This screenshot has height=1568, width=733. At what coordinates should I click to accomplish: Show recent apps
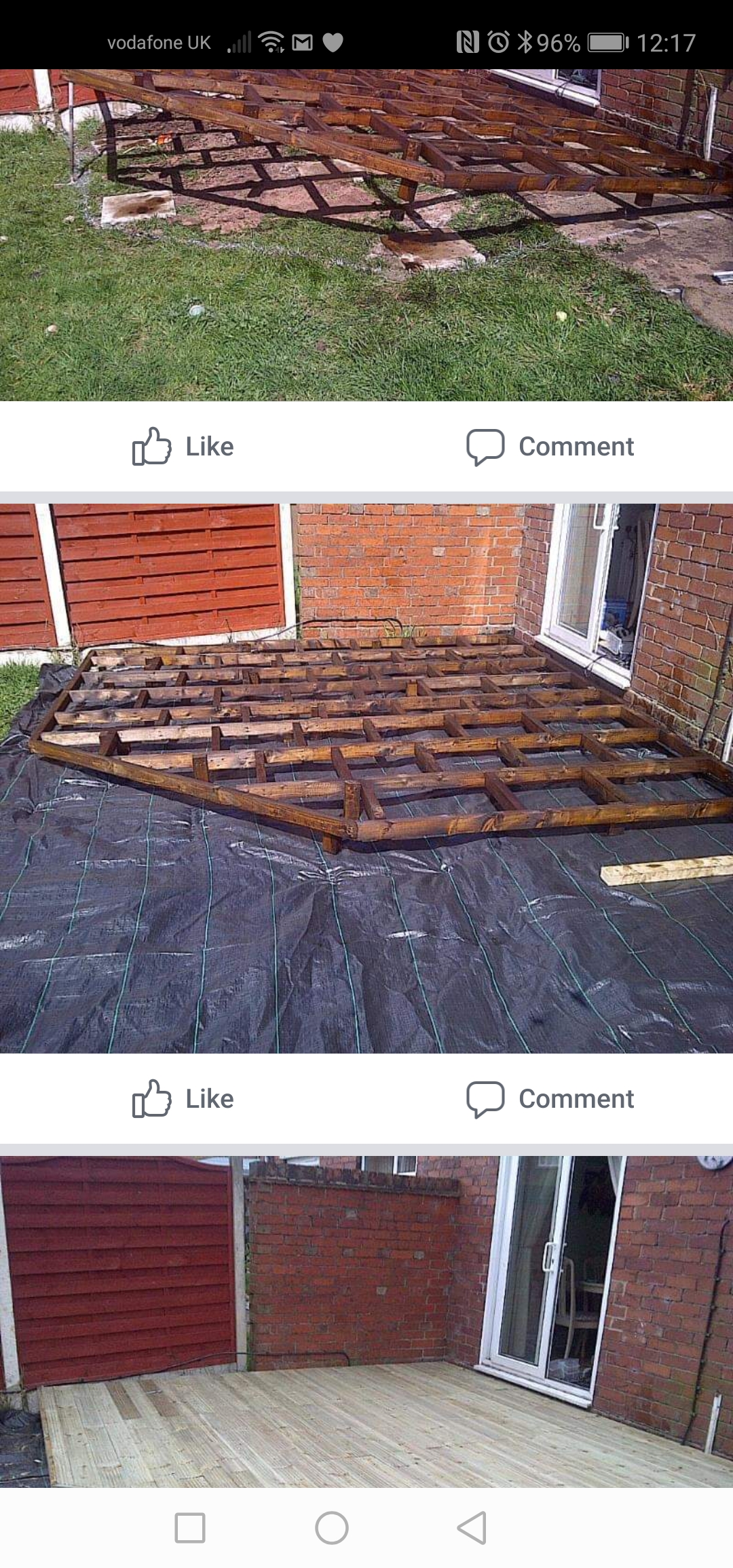click(190, 1528)
